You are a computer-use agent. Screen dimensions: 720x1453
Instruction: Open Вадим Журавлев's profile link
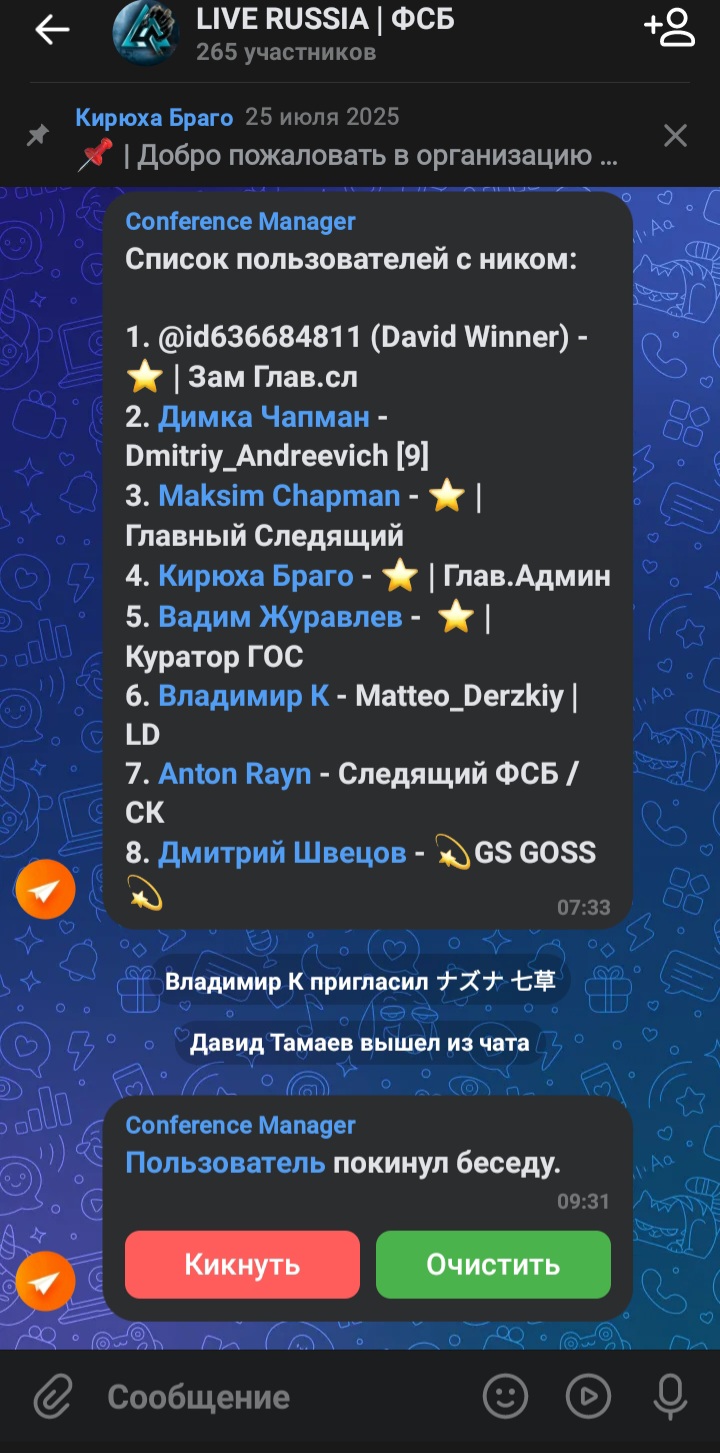click(280, 617)
